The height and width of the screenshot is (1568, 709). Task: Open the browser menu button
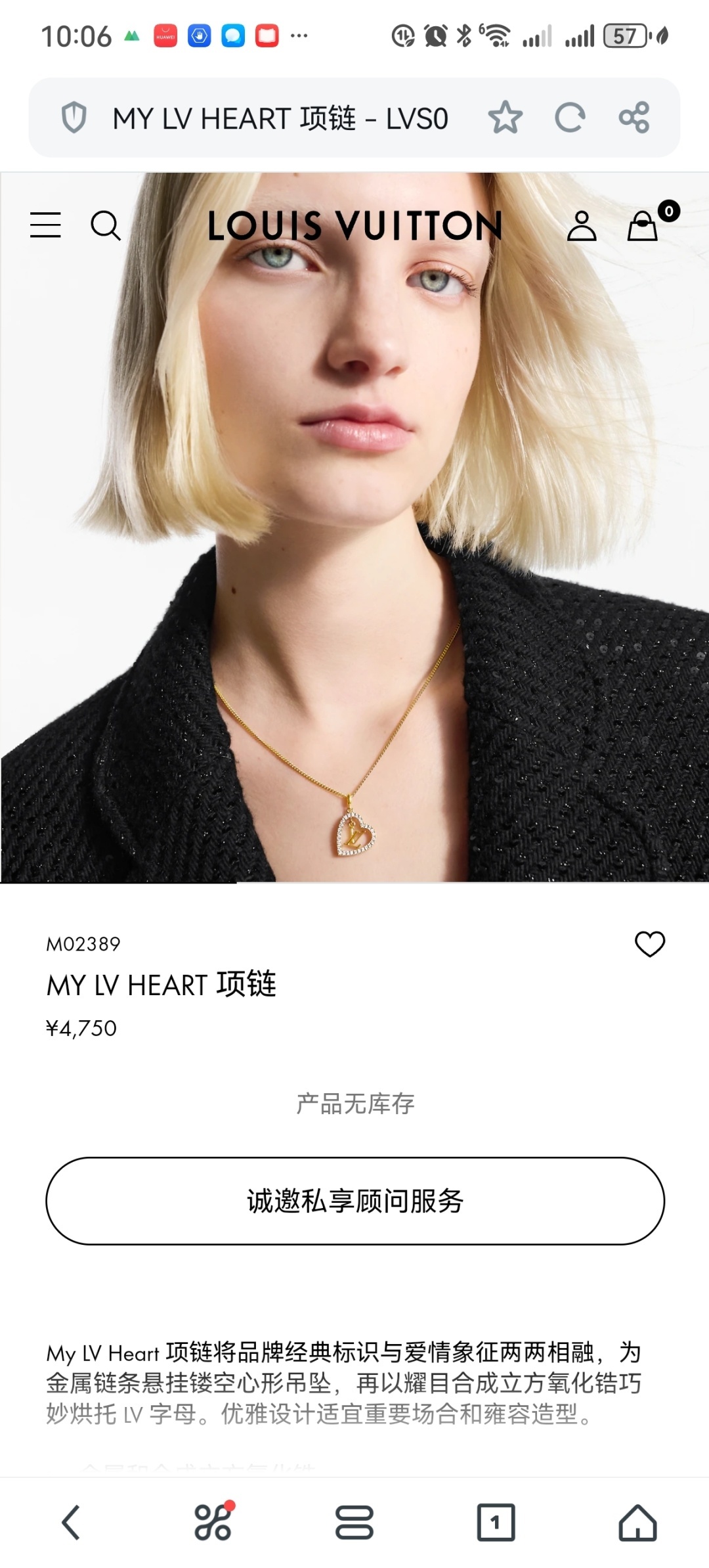(x=354, y=1522)
